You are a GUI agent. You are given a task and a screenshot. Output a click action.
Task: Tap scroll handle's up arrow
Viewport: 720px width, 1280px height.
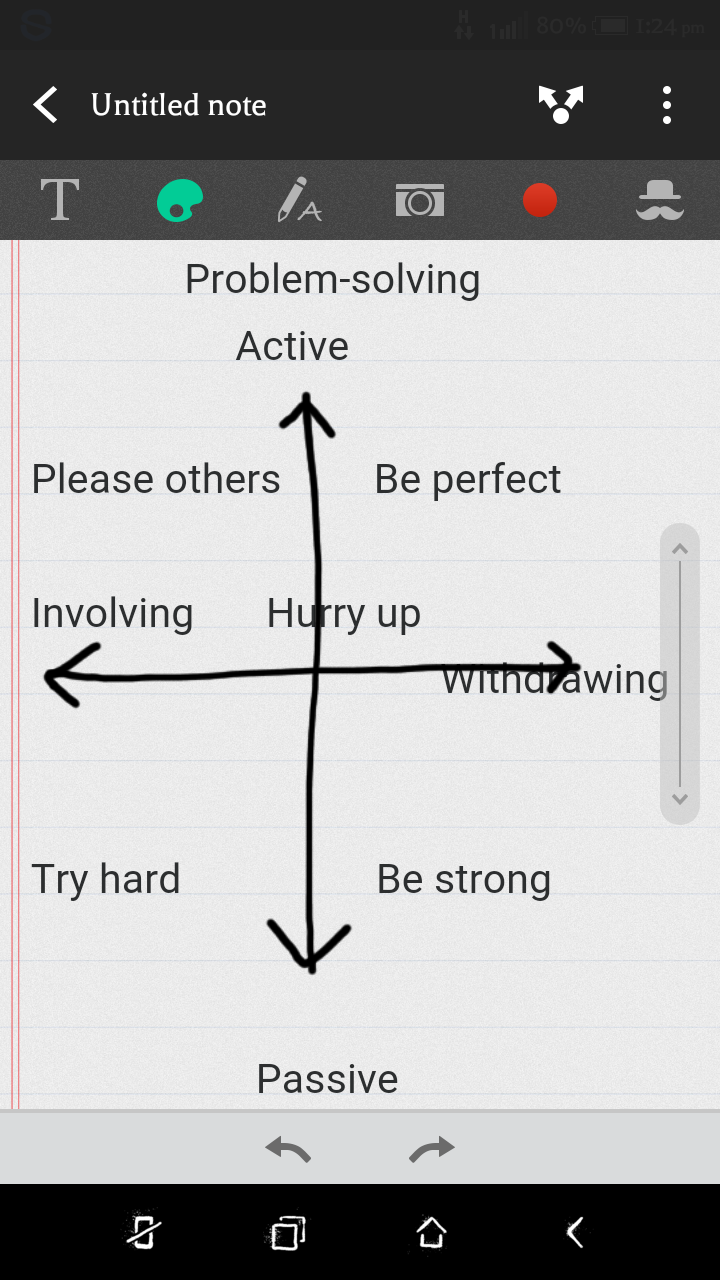click(x=680, y=548)
